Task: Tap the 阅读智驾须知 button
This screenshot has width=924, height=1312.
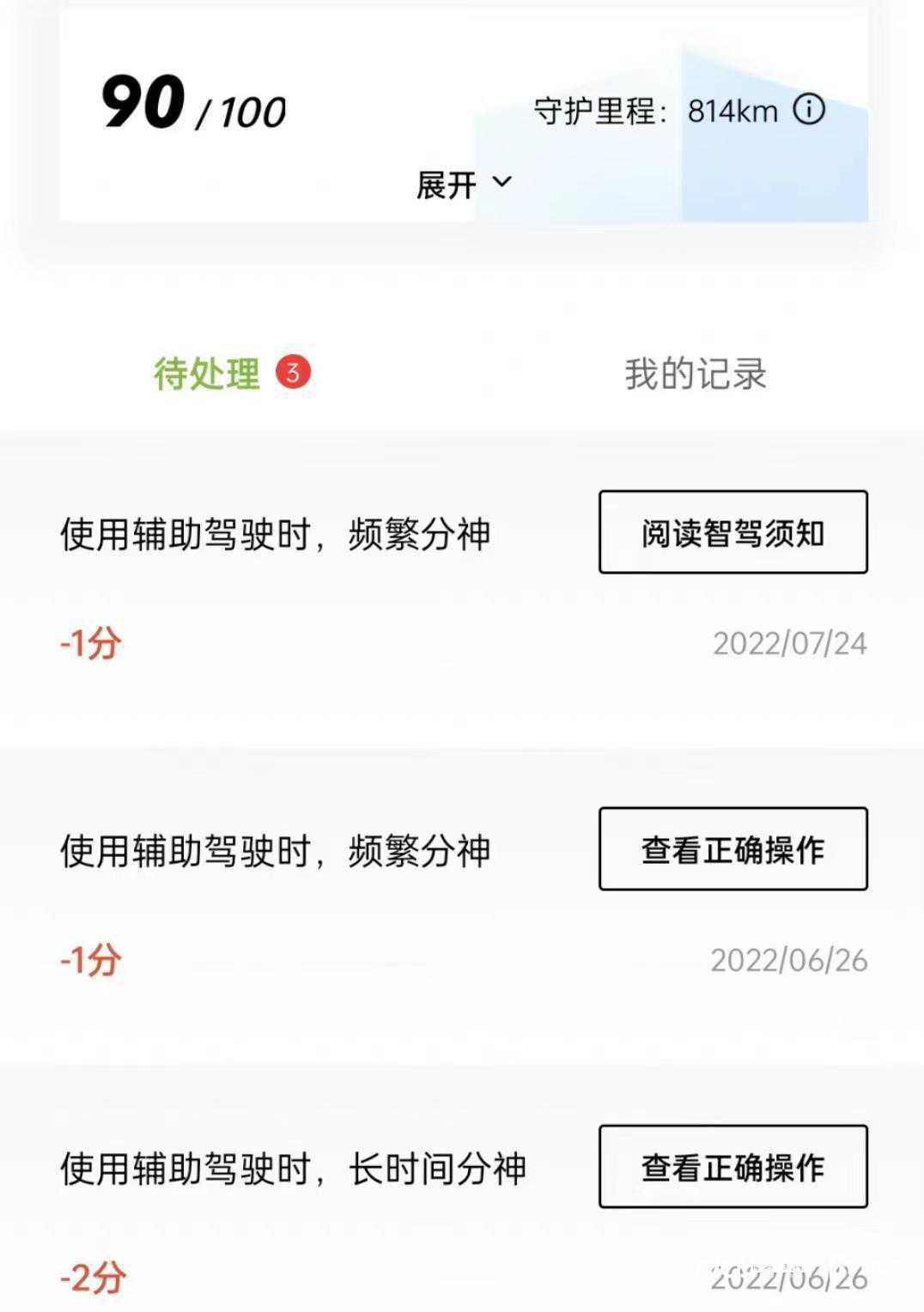Action: 733,532
